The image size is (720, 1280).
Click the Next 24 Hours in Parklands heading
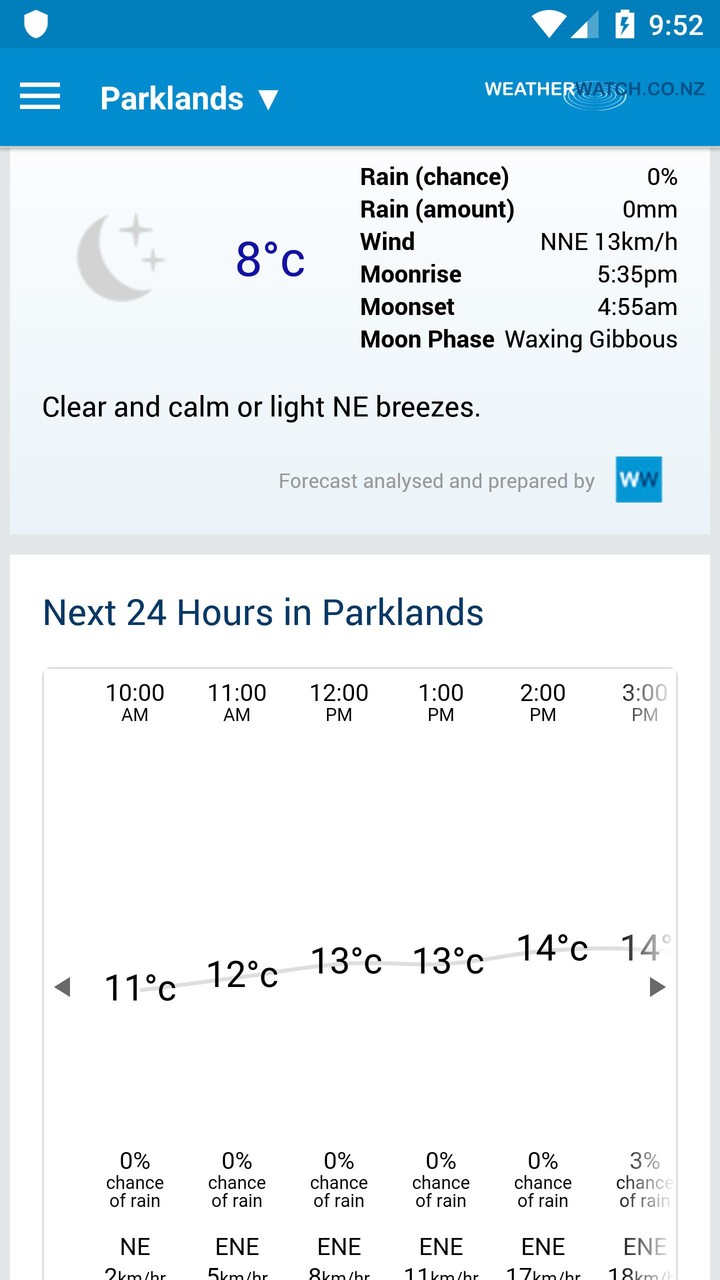(263, 613)
